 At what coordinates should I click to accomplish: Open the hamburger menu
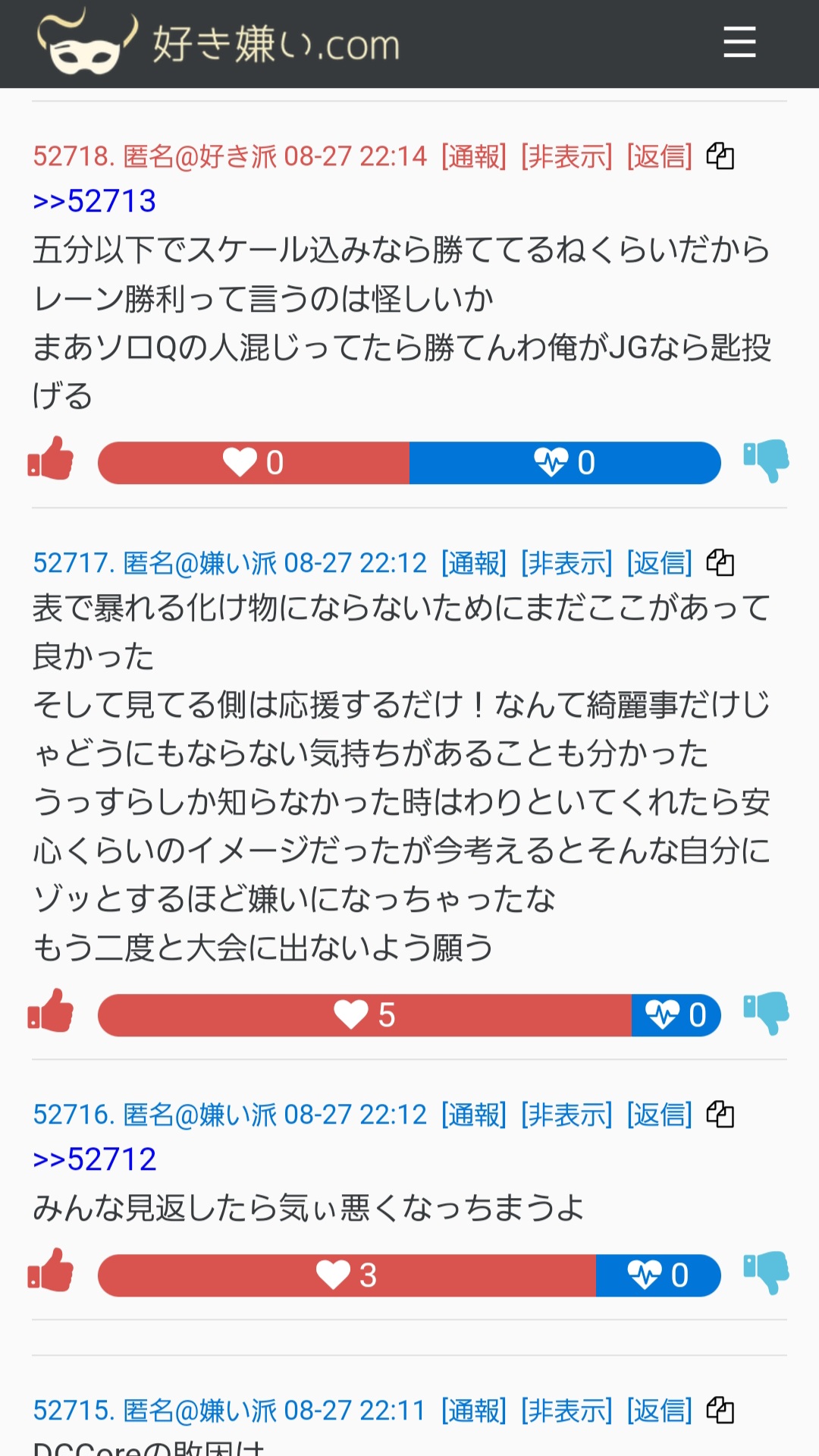click(x=739, y=42)
